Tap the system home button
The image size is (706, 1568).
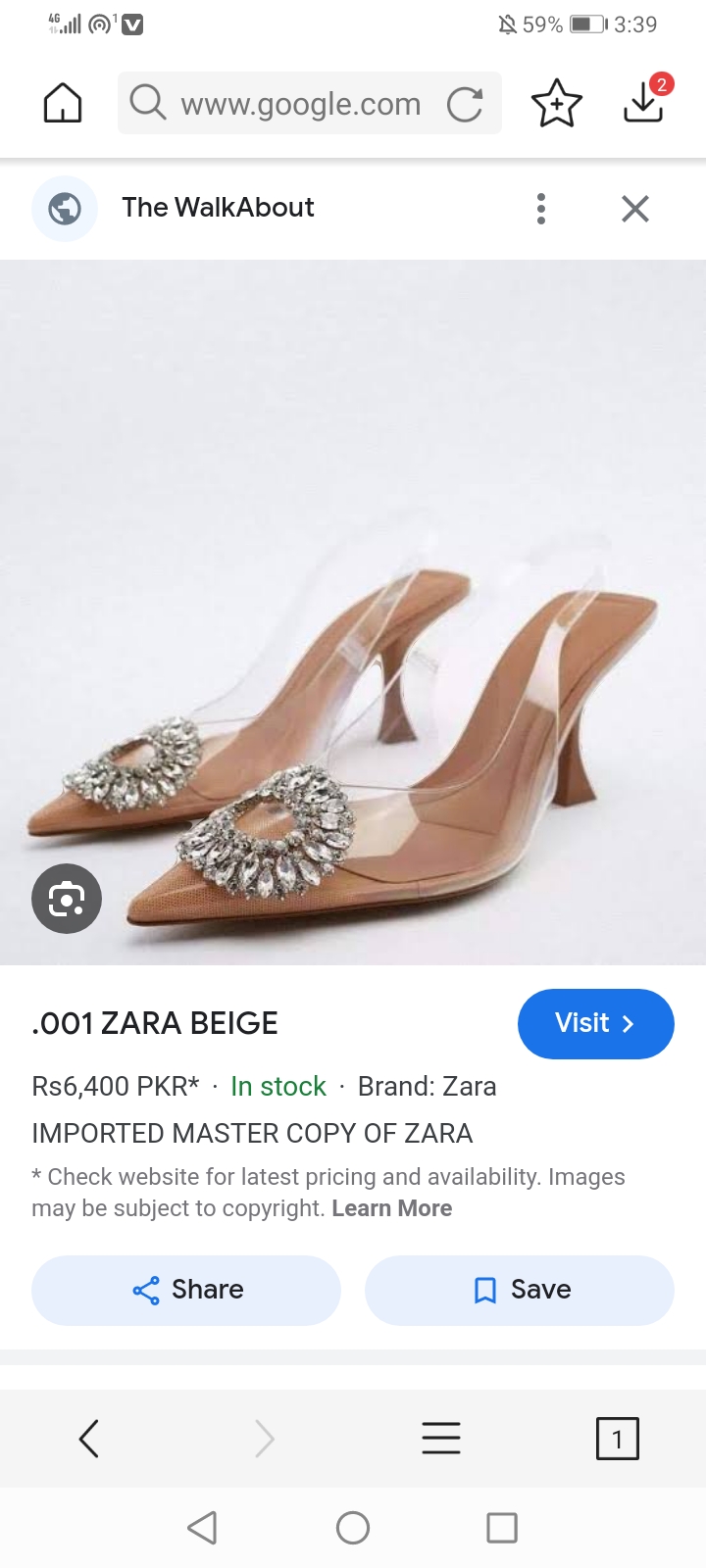pyautogui.click(x=353, y=1527)
